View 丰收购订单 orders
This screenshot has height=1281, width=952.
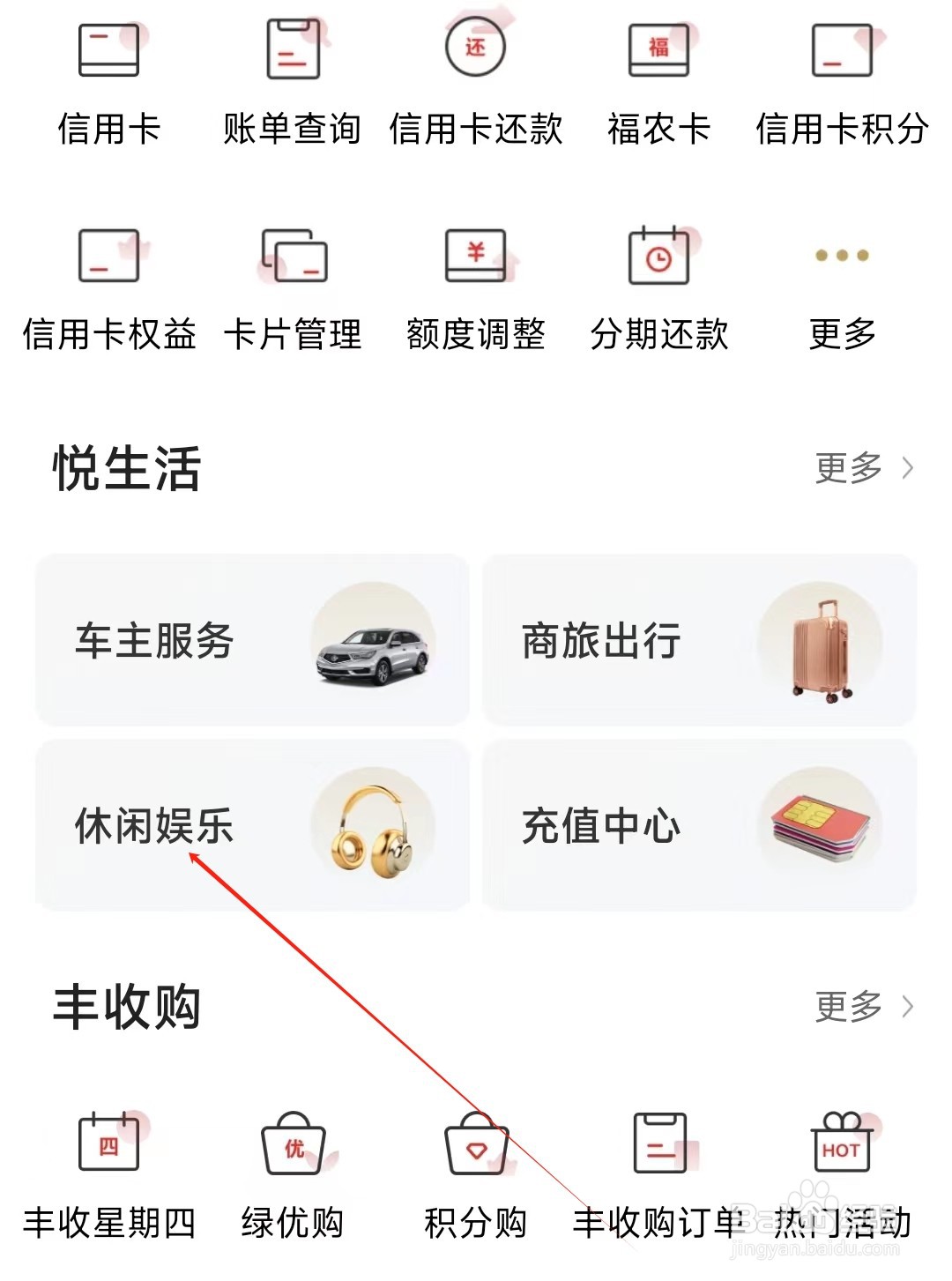pos(658,1173)
